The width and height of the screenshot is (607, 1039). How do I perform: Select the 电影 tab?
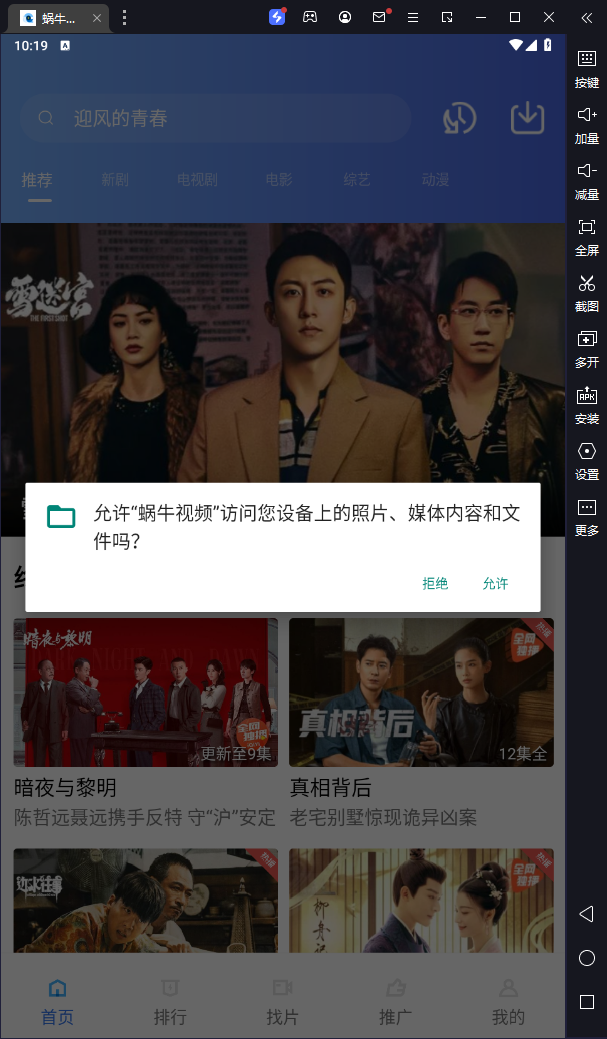[279, 180]
